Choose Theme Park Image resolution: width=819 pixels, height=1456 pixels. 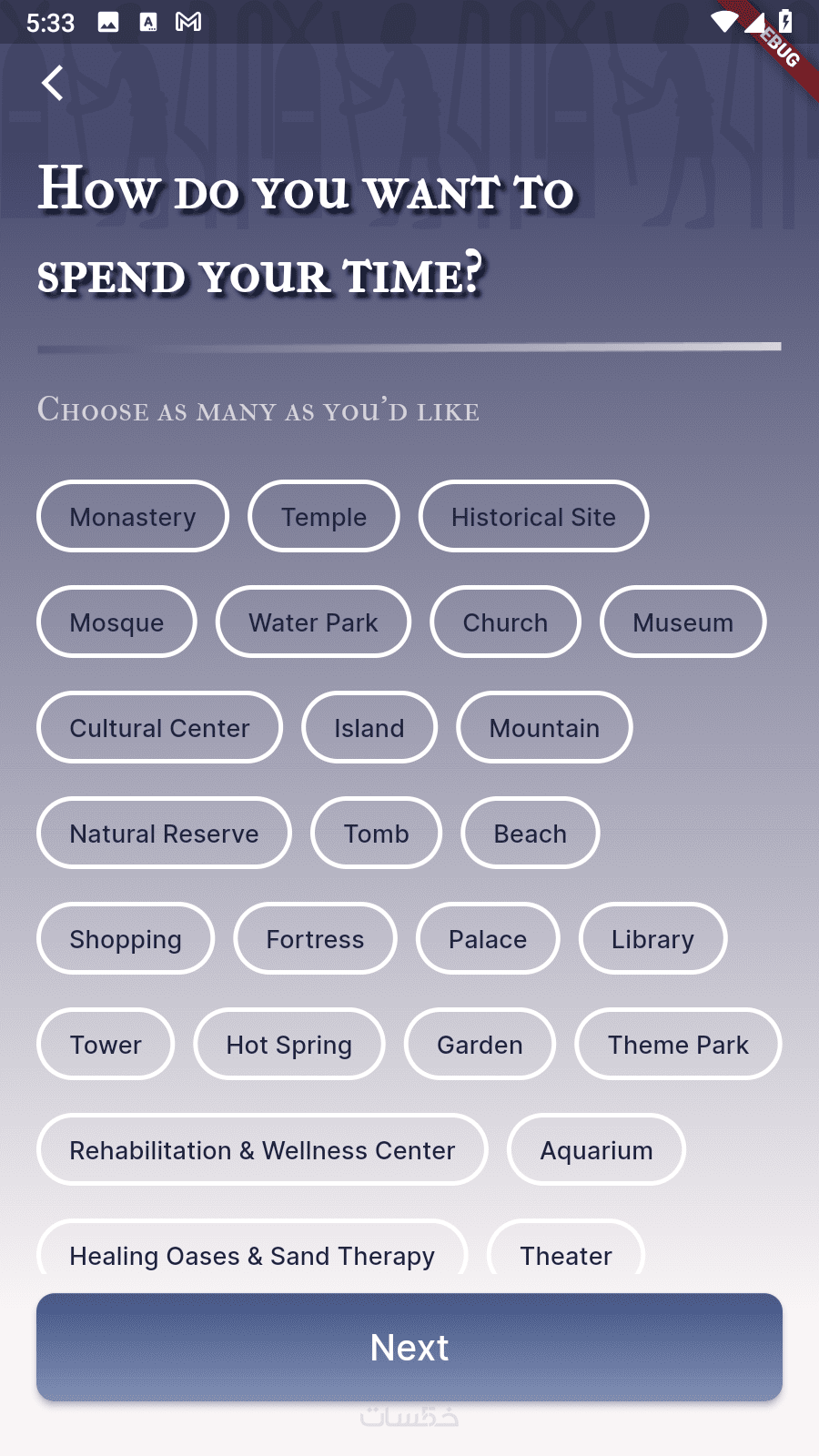(678, 1044)
